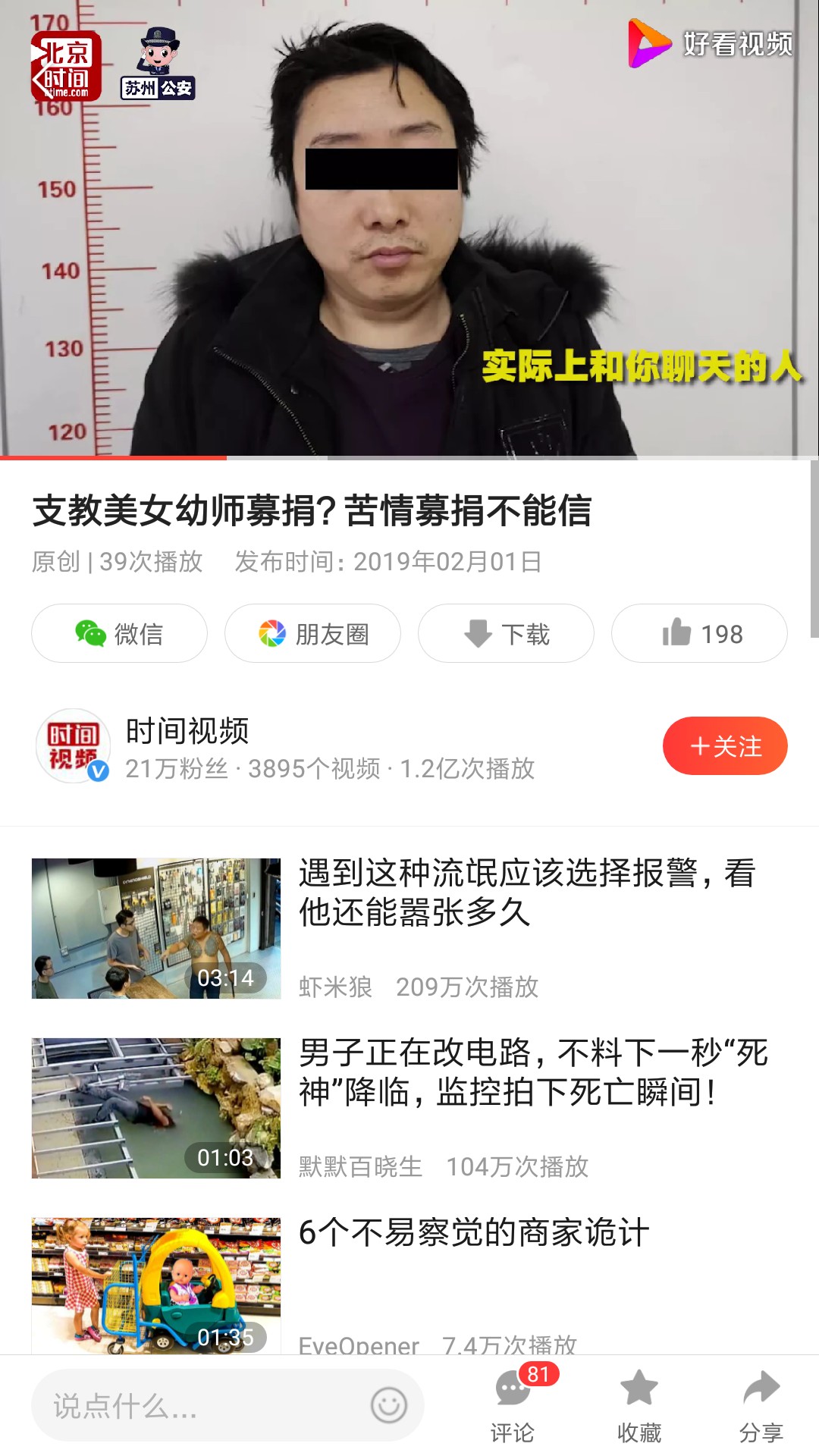Open the 评论 comments with 81 badge

(x=513, y=1404)
